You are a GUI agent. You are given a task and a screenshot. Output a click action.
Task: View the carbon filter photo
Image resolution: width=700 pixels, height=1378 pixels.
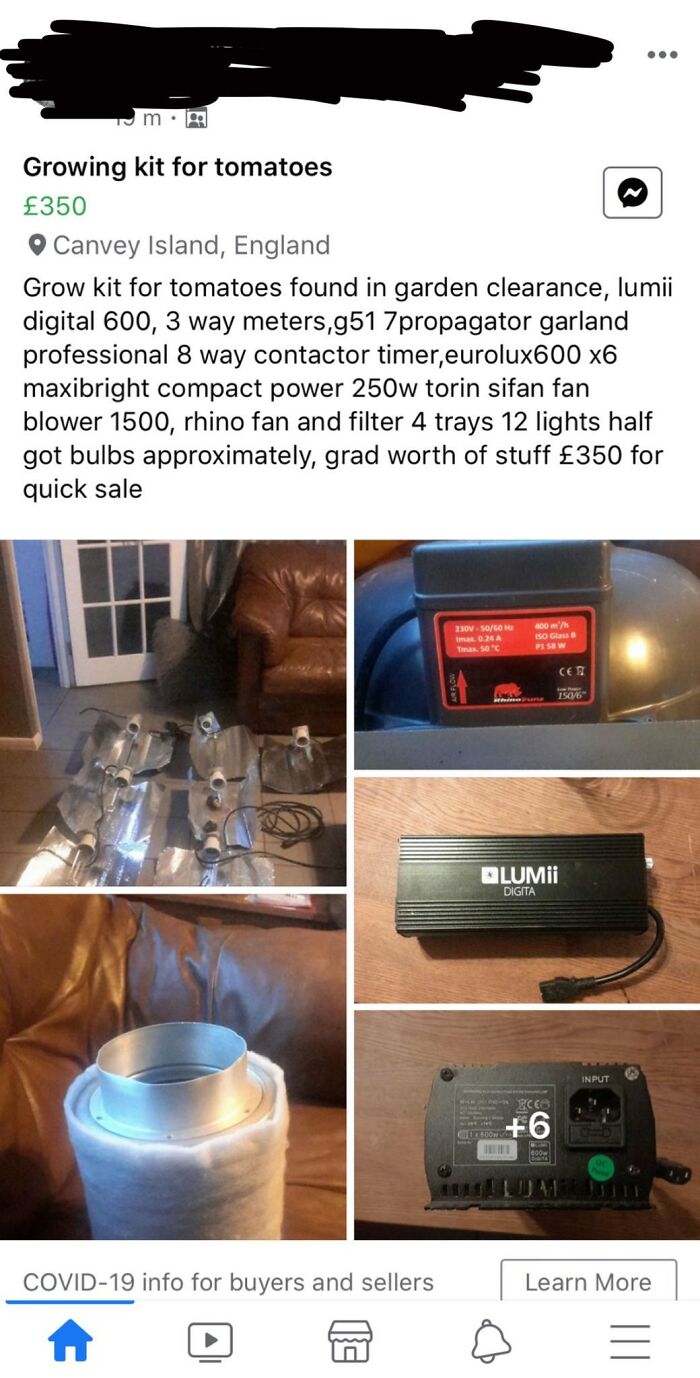pyautogui.click(x=173, y=1067)
